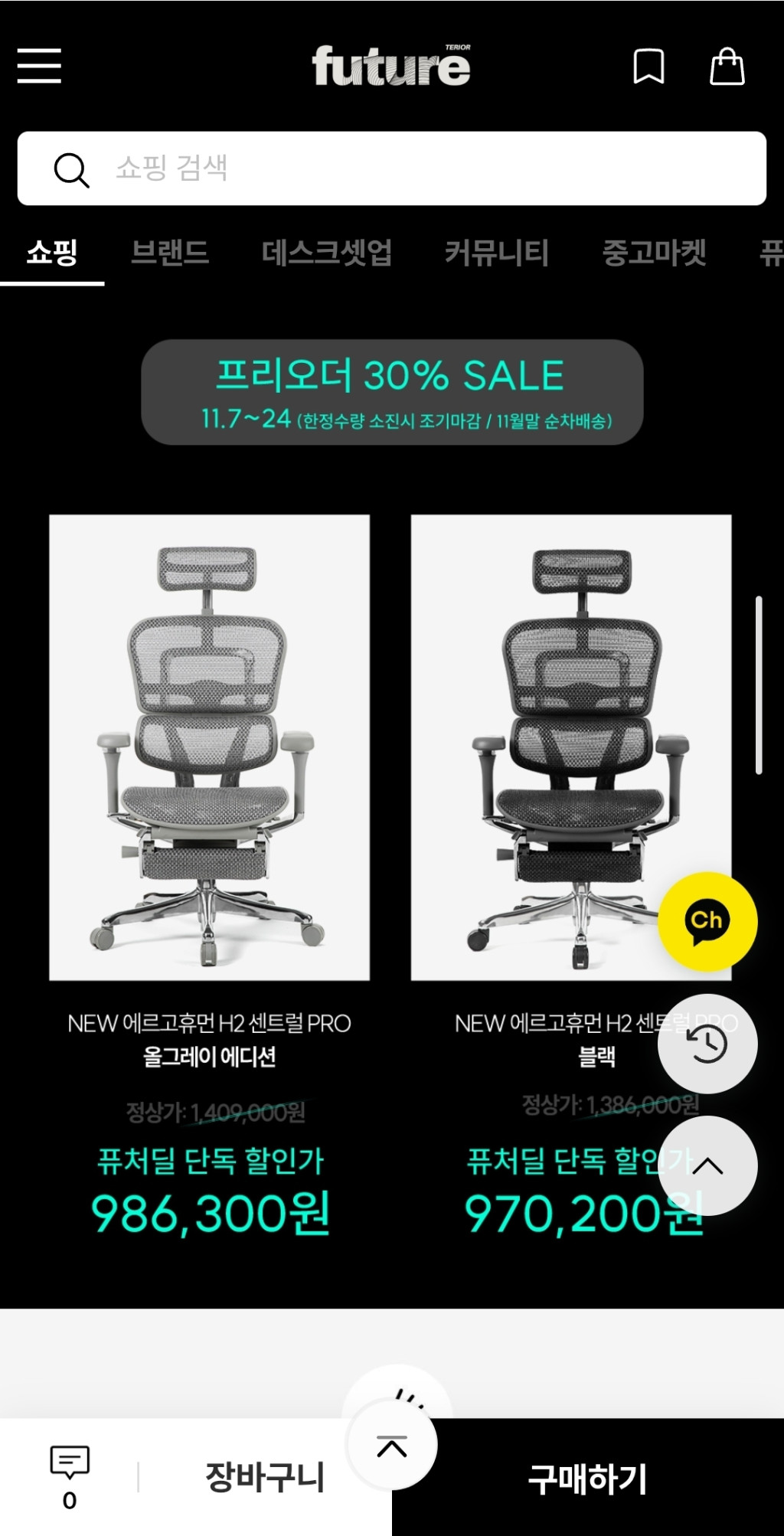Viewport: 784px width, 1536px height.
Task: Switch to the 데스크셋업 tab
Action: [x=327, y=253]
